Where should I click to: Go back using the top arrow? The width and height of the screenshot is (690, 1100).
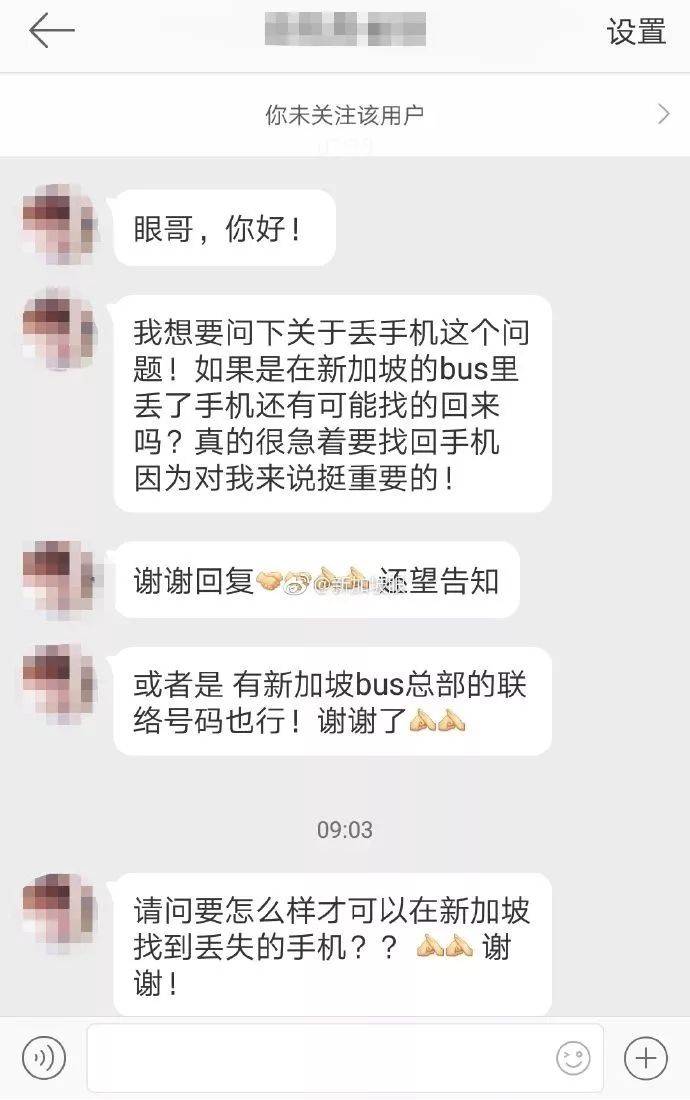[x=51, y=32]
